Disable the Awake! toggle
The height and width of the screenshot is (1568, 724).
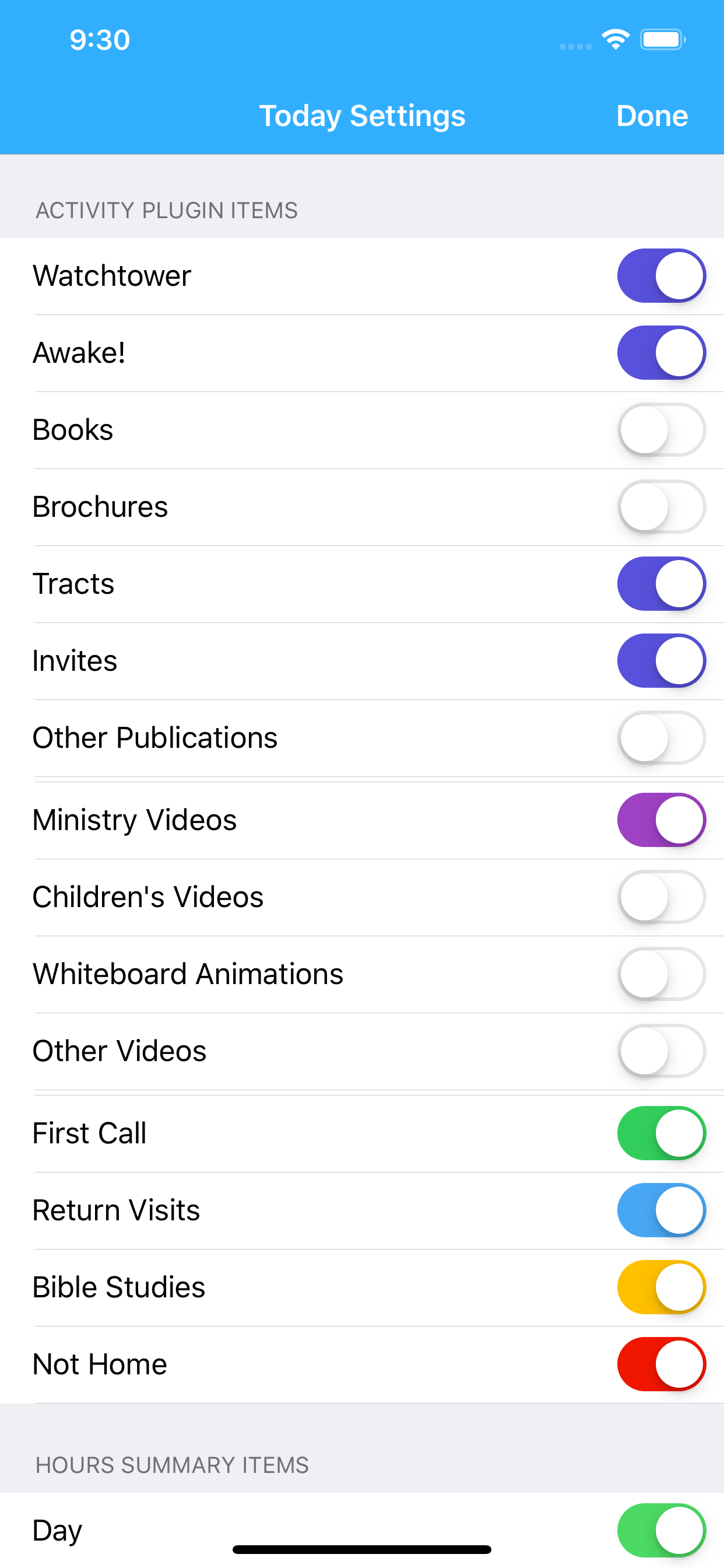pos(661,352)
